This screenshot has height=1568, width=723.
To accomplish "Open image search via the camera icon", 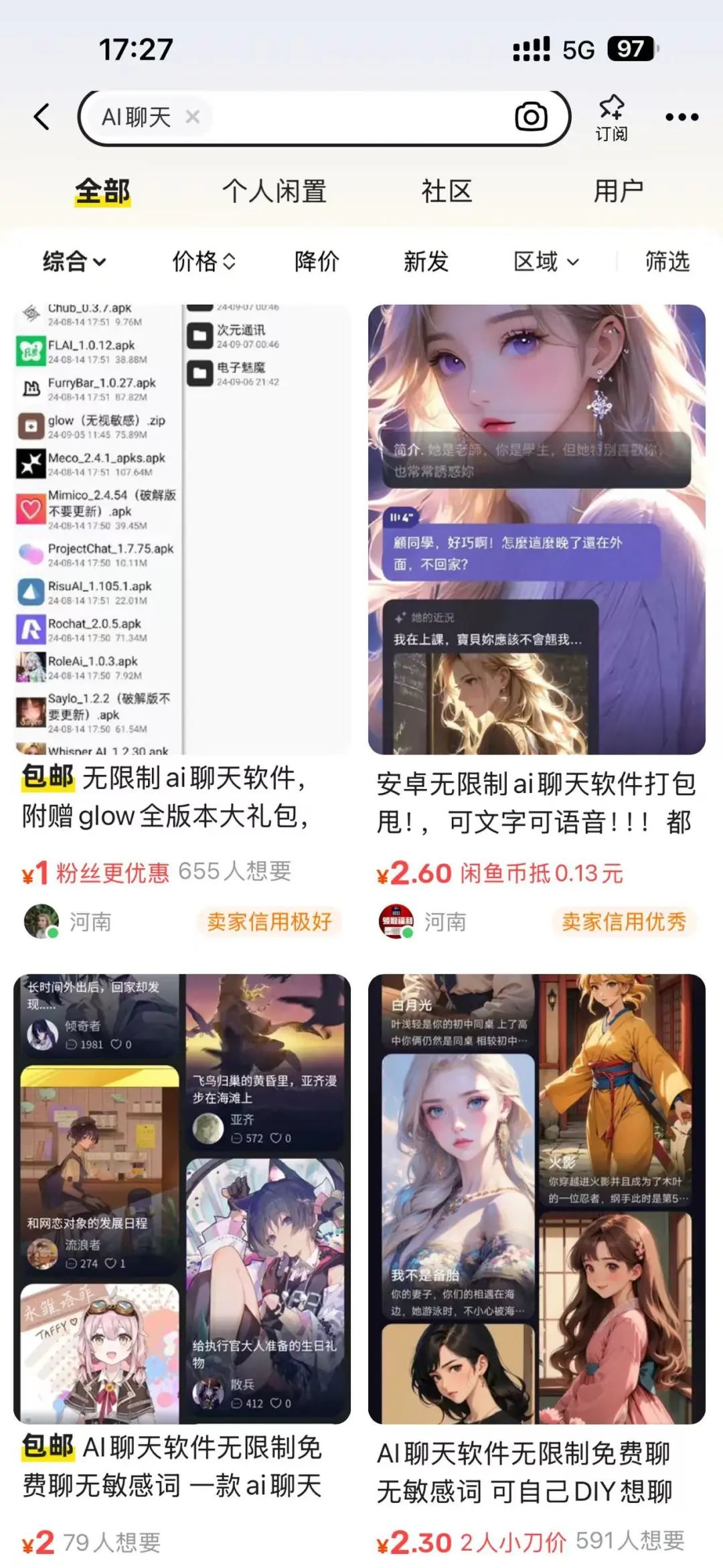I will (531, 117).
